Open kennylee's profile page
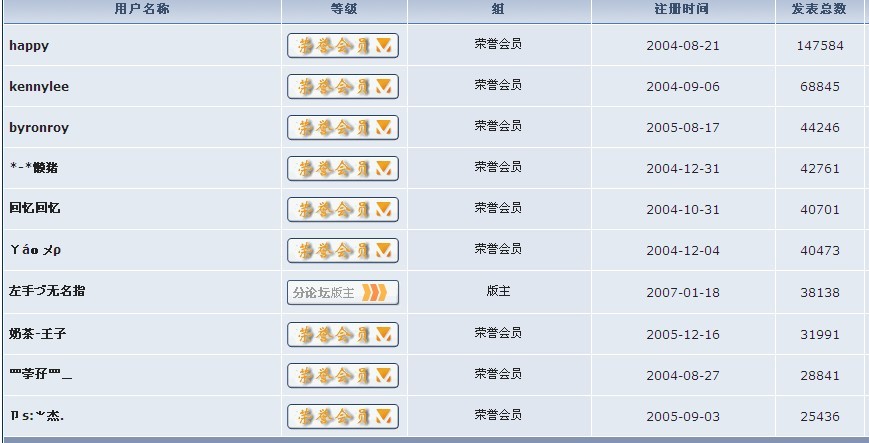The width and height of the screenshot is (869, 443). [39, 87]
